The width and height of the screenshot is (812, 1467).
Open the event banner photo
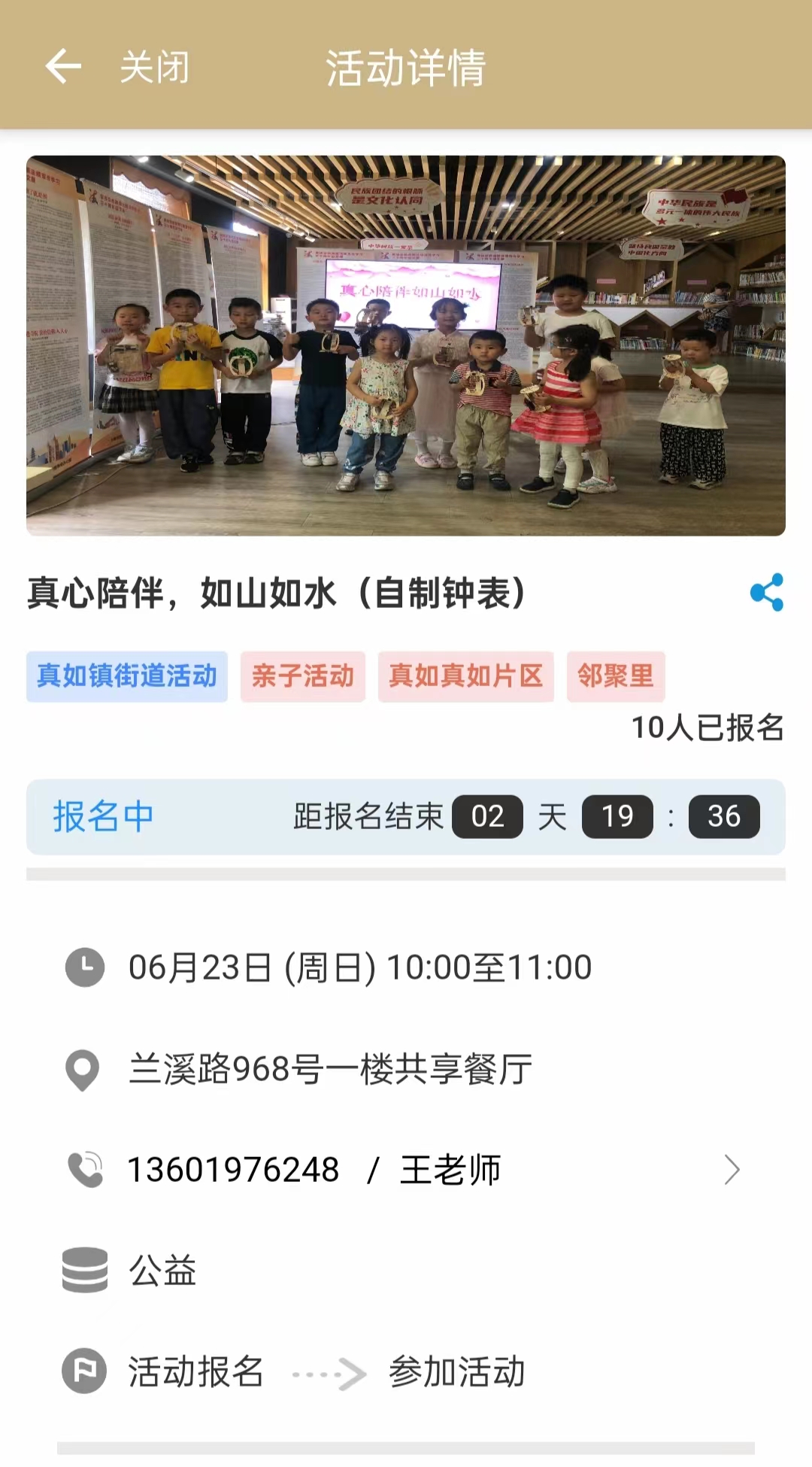point(406,345)
